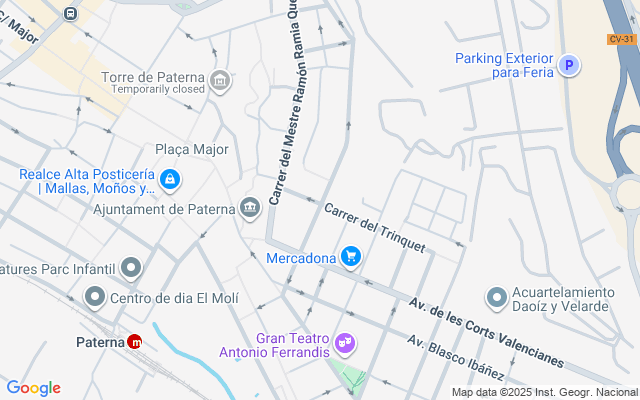This screenshot has width=640, height=400.
Task: Tap the Parc Infantil marker
Action: pyautogui.click(x=131, y=268)
